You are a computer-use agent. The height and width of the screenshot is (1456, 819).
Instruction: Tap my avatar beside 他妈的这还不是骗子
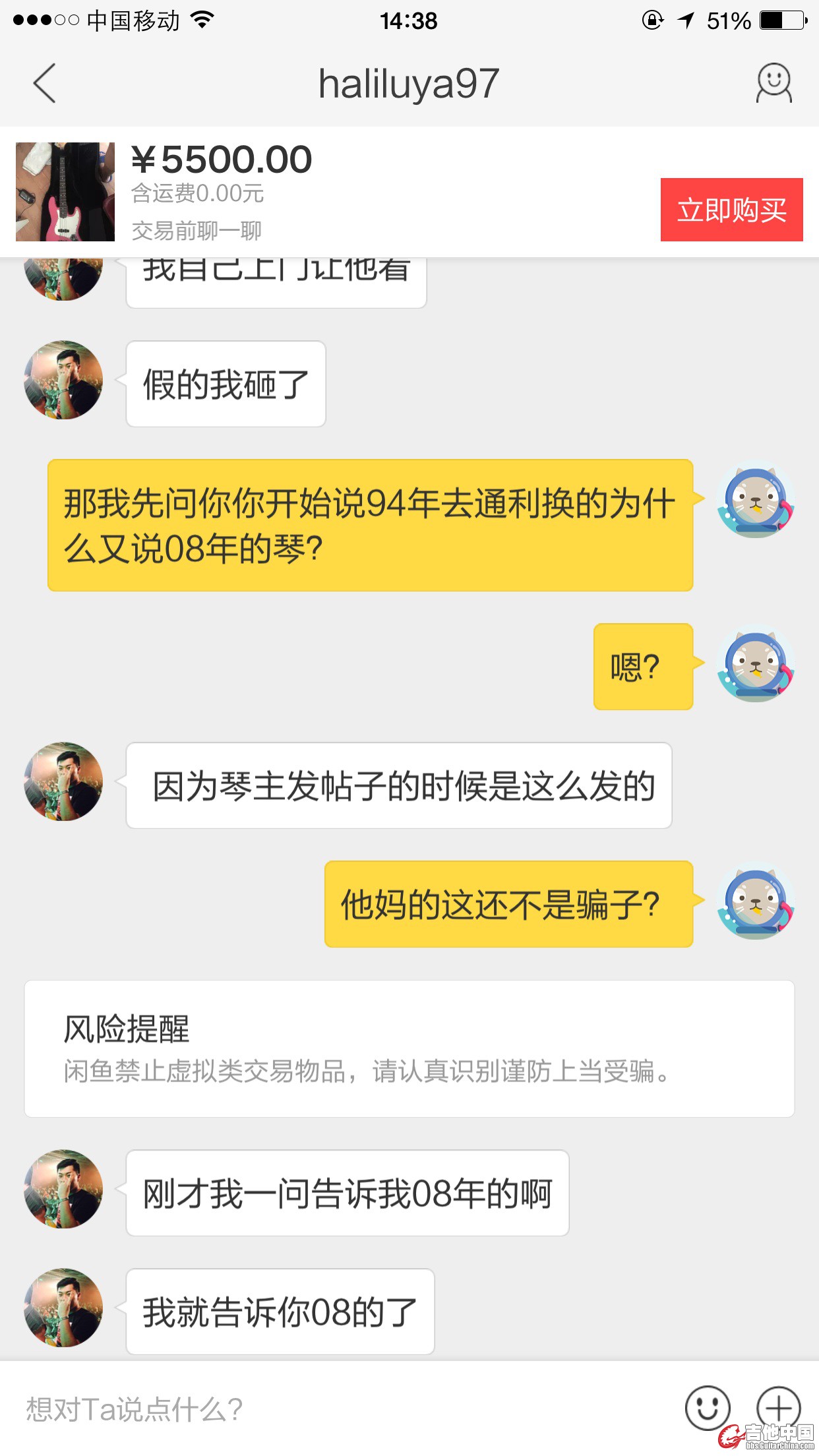[755, 903]
